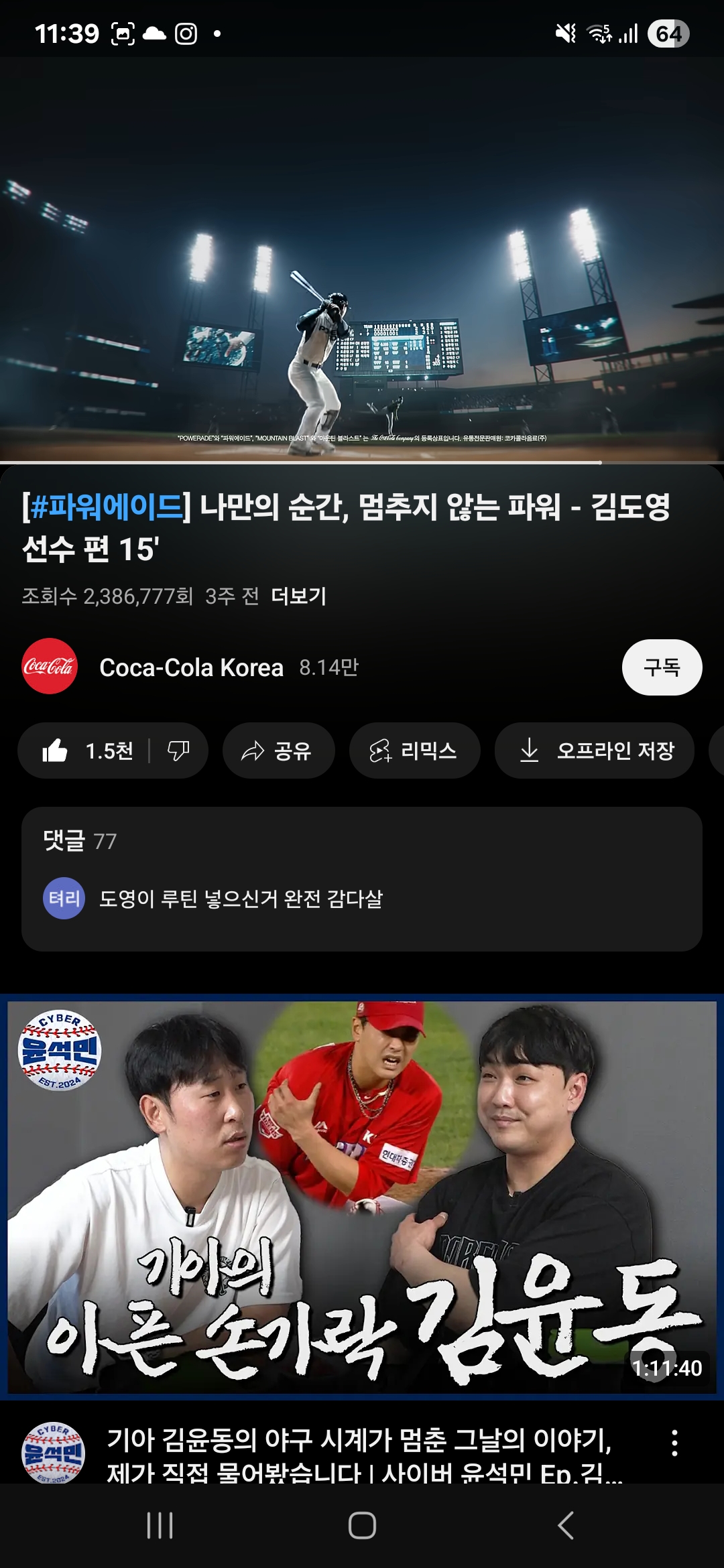This screenshot has height=1568, width=724.
Task: Open the Coca-Cola Korea channel
Action: coord(191,667)
